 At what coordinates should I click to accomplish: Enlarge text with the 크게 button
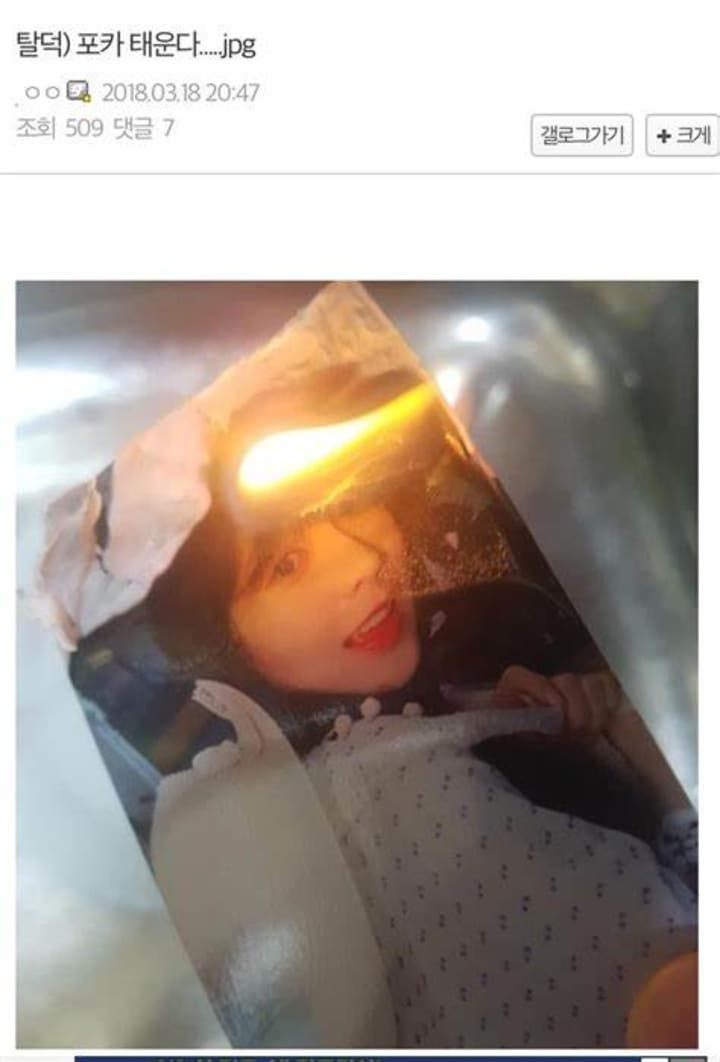pos(683,136)
